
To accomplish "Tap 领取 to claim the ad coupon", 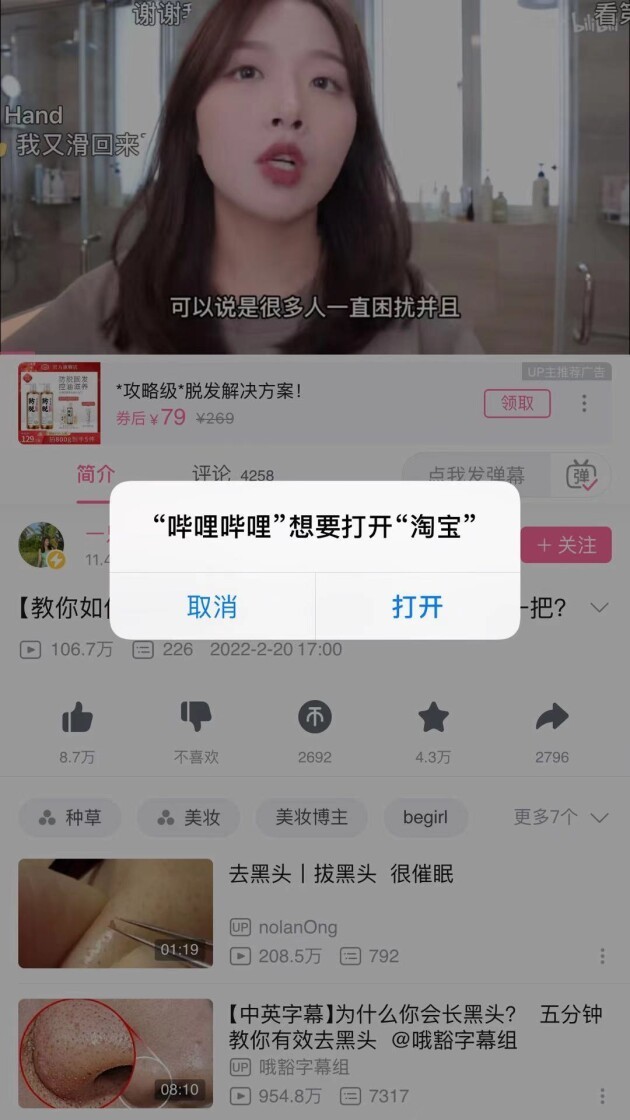I will [517, 403].
